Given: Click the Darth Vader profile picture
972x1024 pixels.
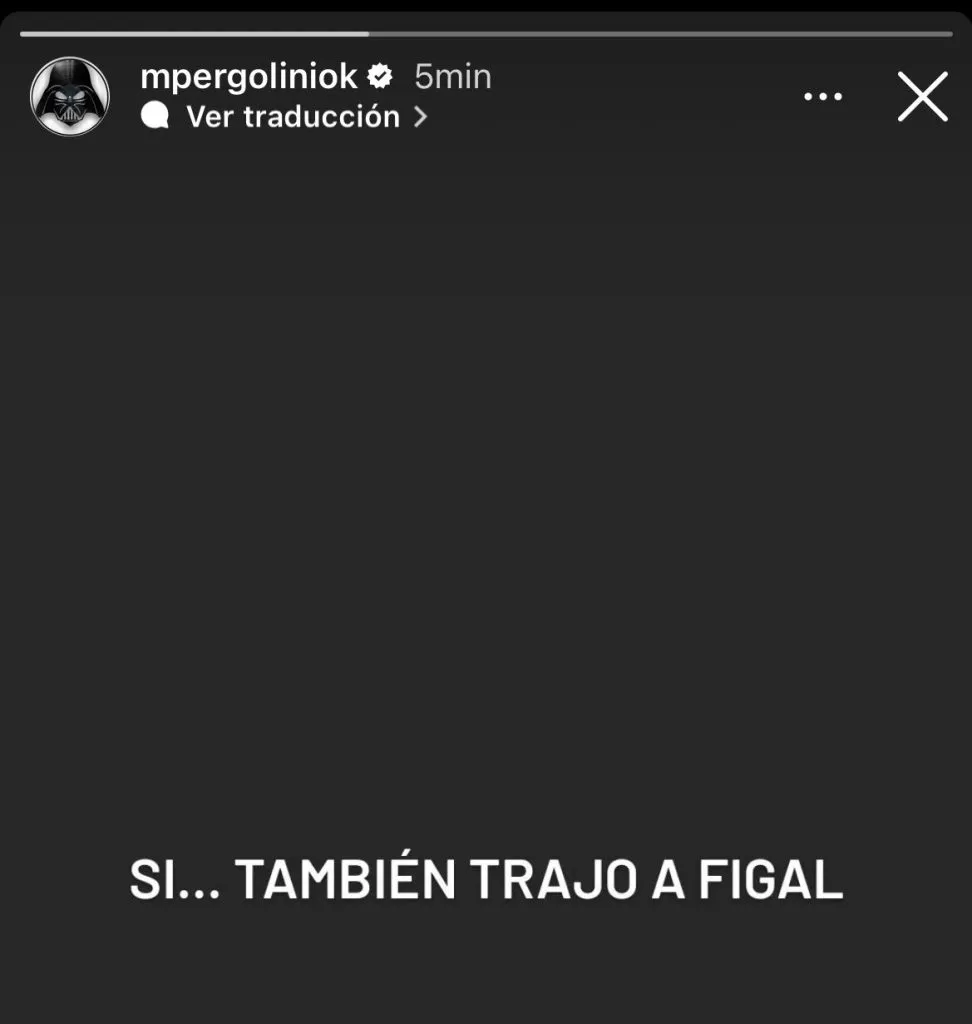Looking at the screenshot, I should pos(68,96).
